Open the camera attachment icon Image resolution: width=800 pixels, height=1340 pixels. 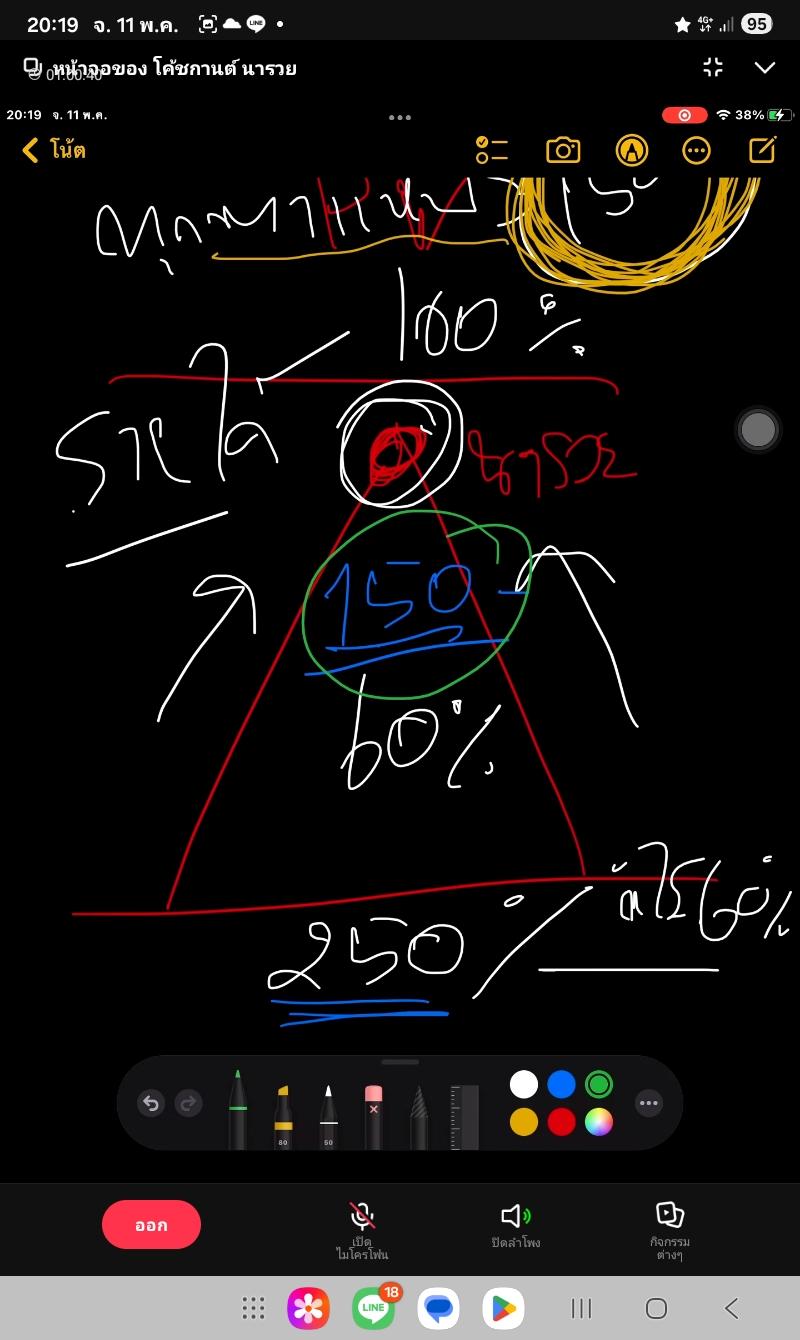[x=563, y=151]
